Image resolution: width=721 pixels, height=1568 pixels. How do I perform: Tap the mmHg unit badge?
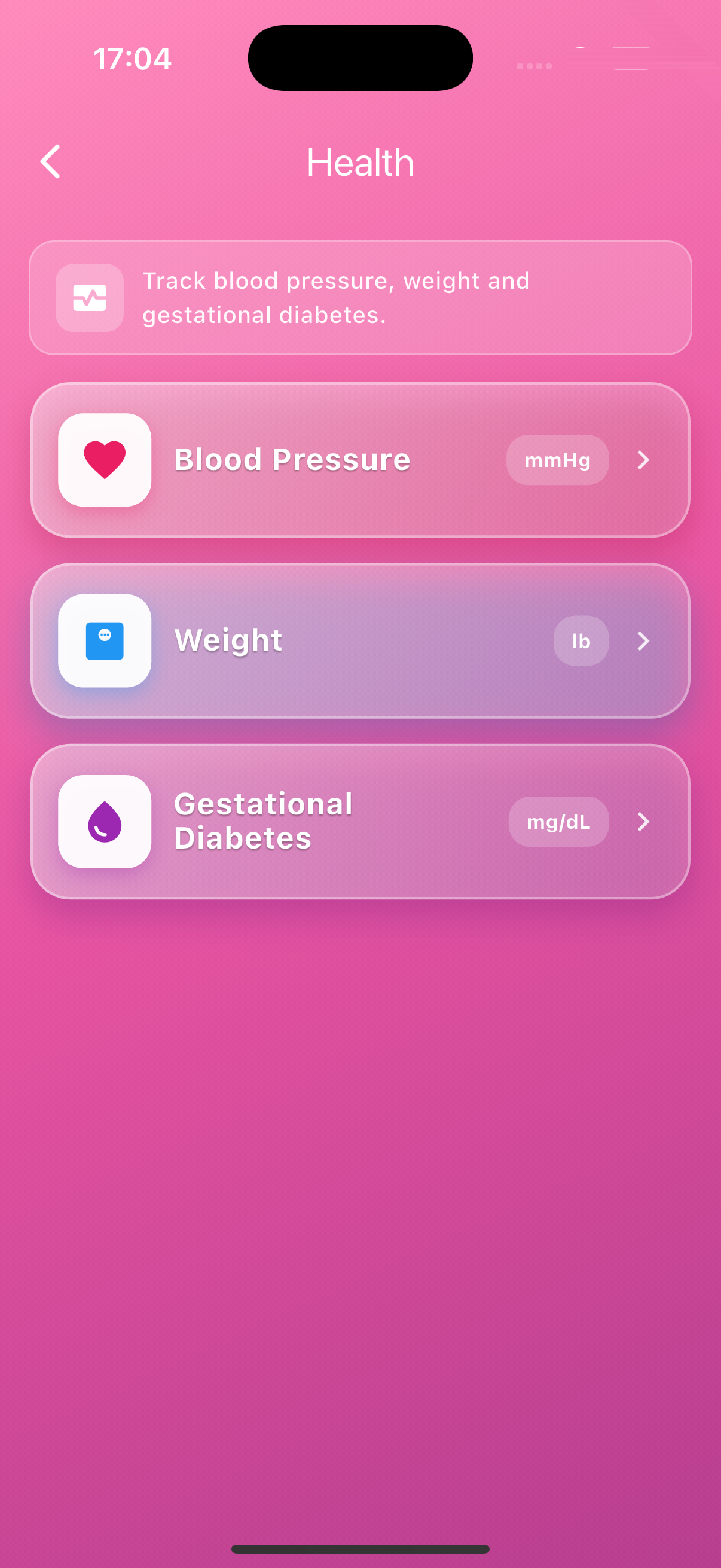tap(557, 460)
